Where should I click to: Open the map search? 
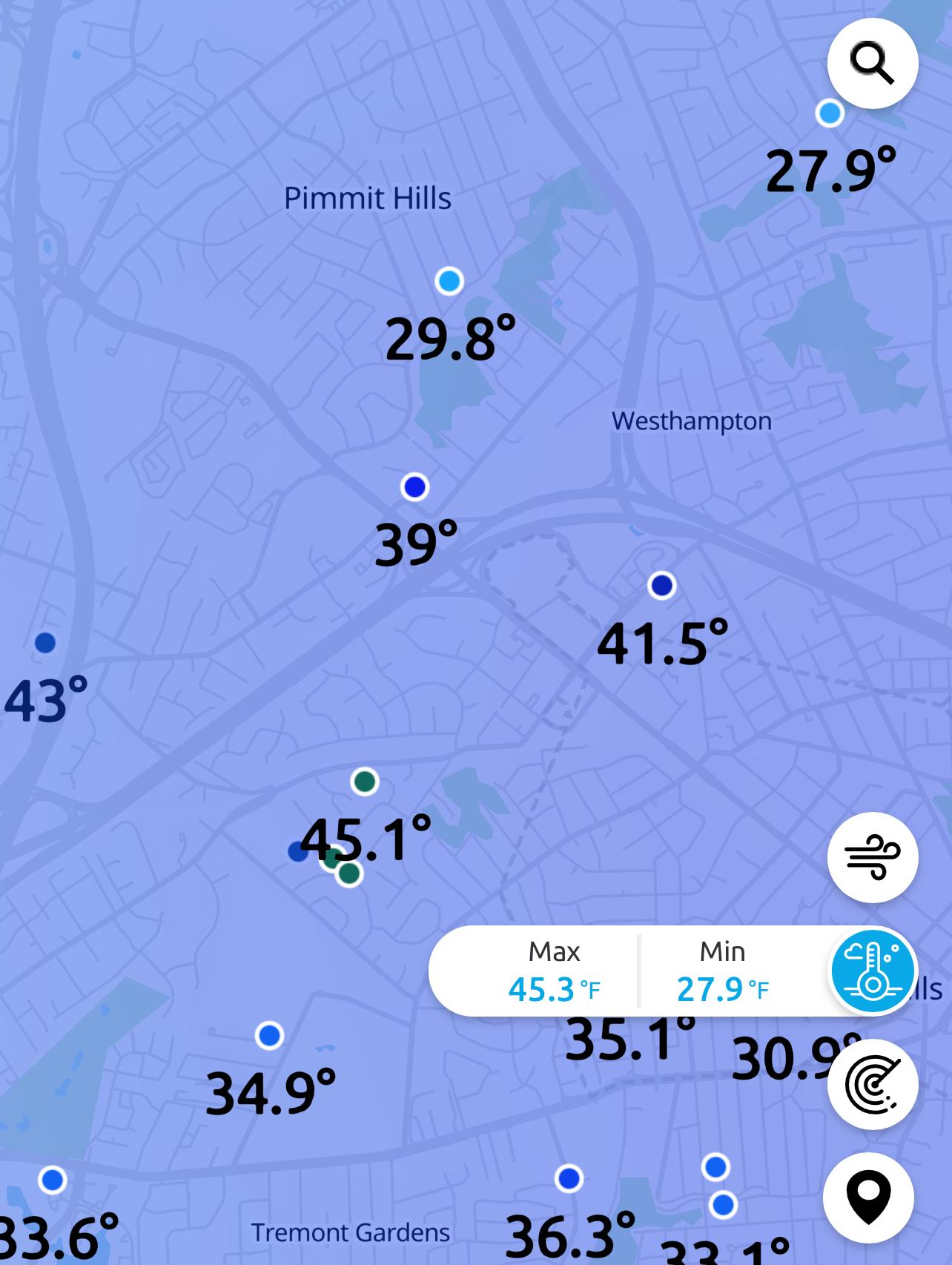pos(873,64)
